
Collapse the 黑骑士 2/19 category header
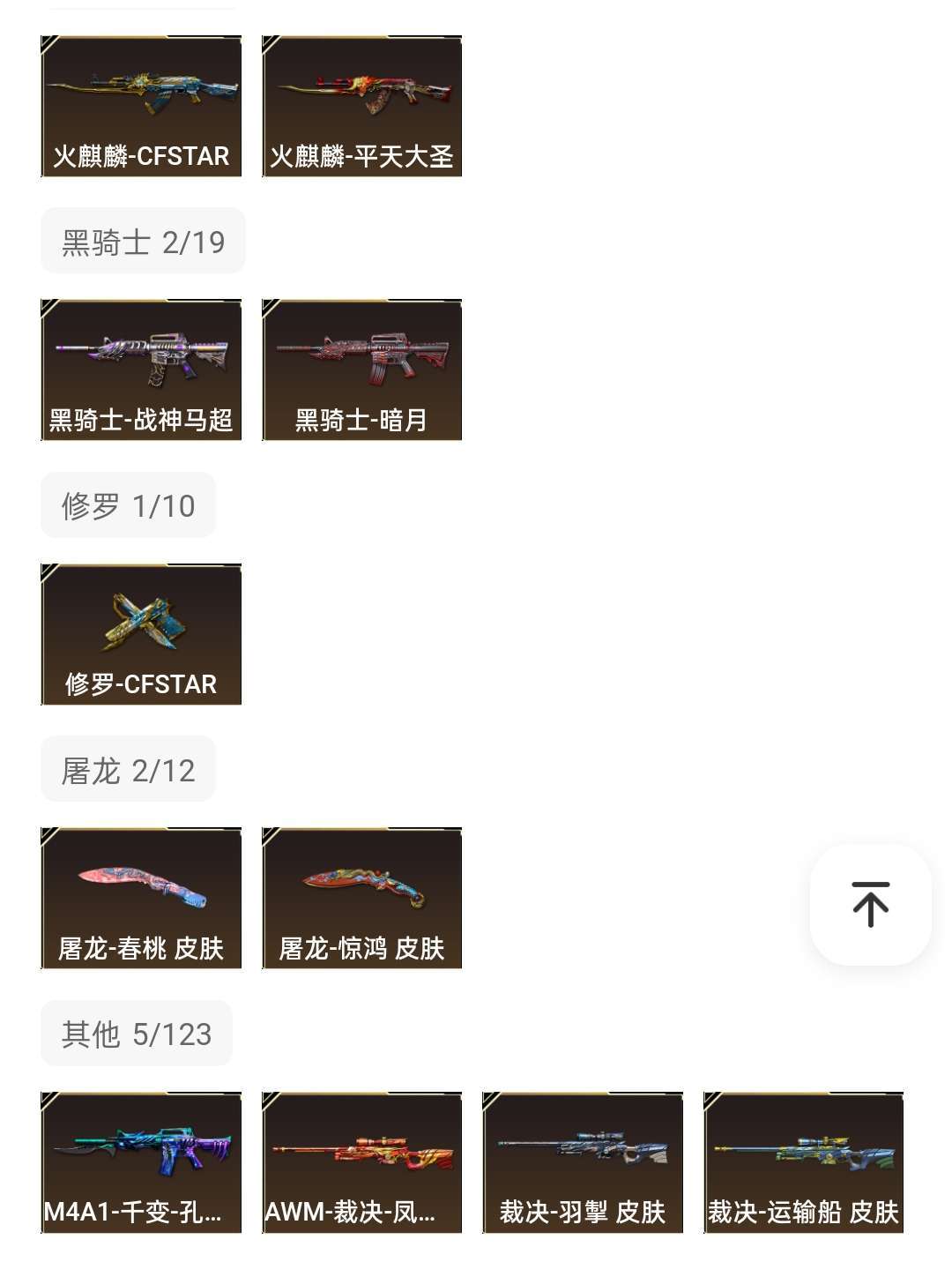click(142, 240)
